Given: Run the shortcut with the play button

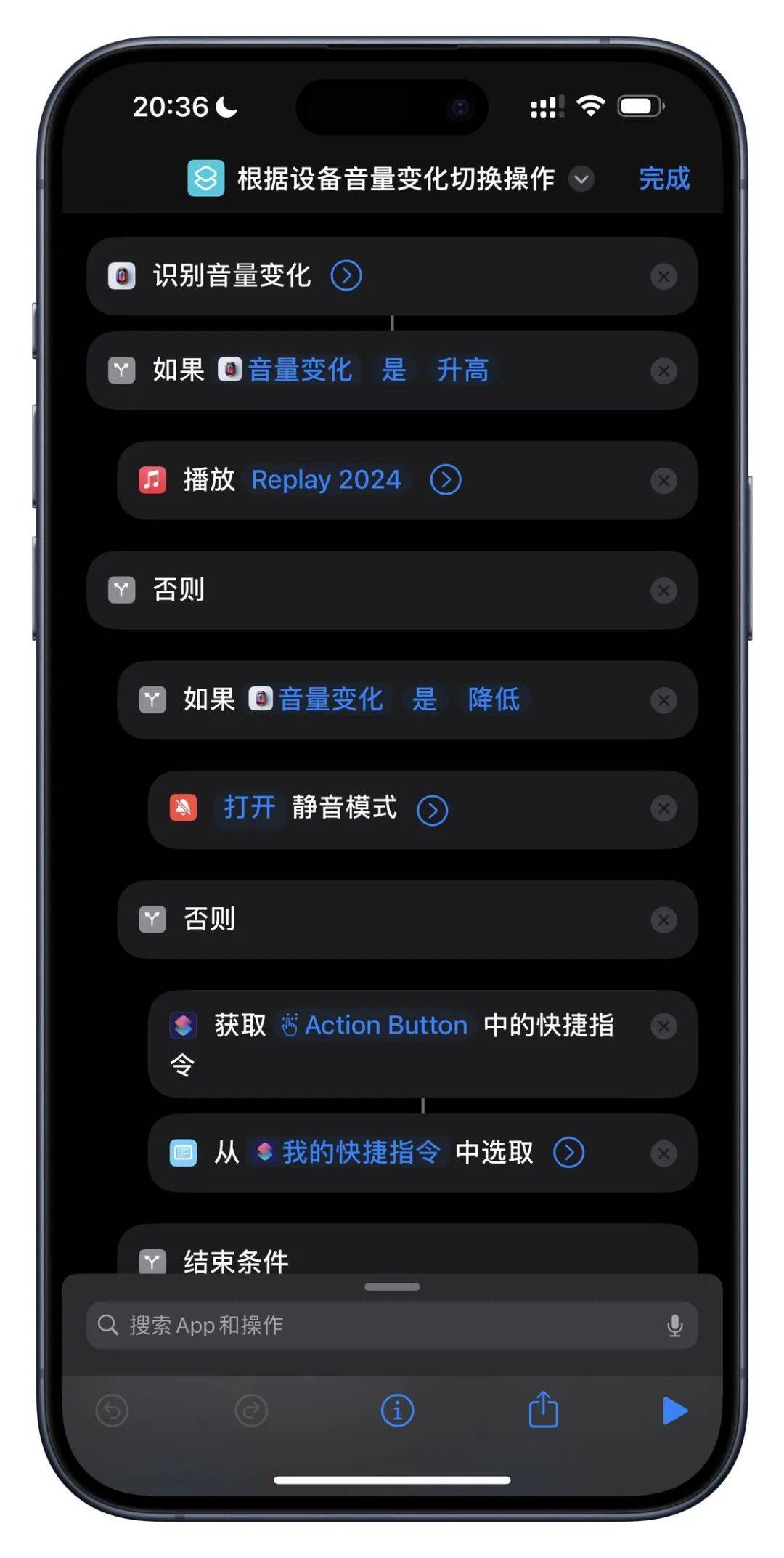Looking at the screenshot, I should [x=674, y=1411].
